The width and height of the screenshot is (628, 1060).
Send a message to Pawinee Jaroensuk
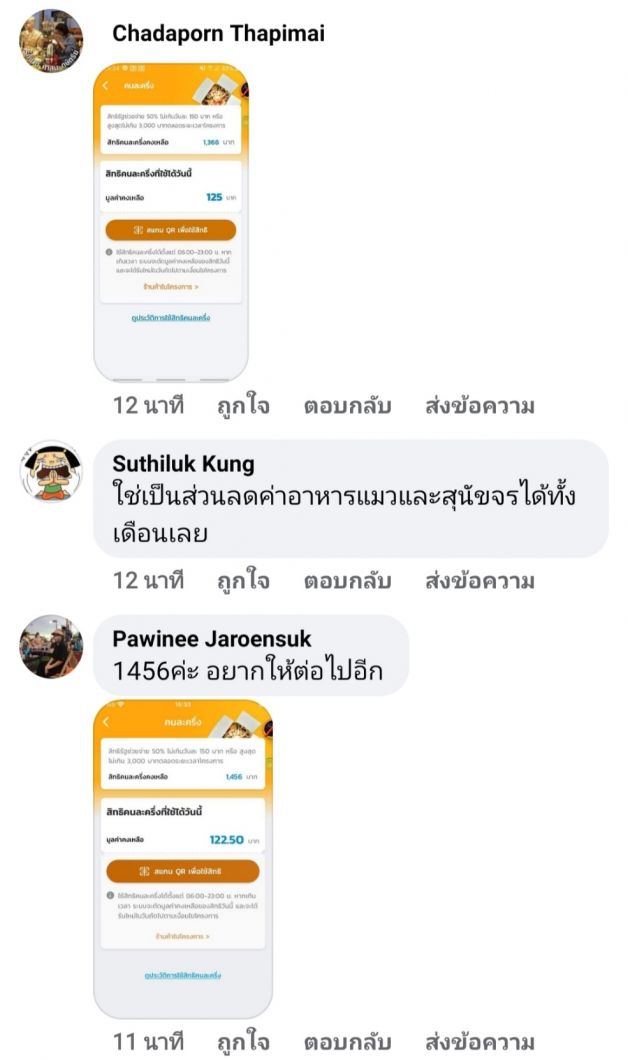coord(480,1042)
